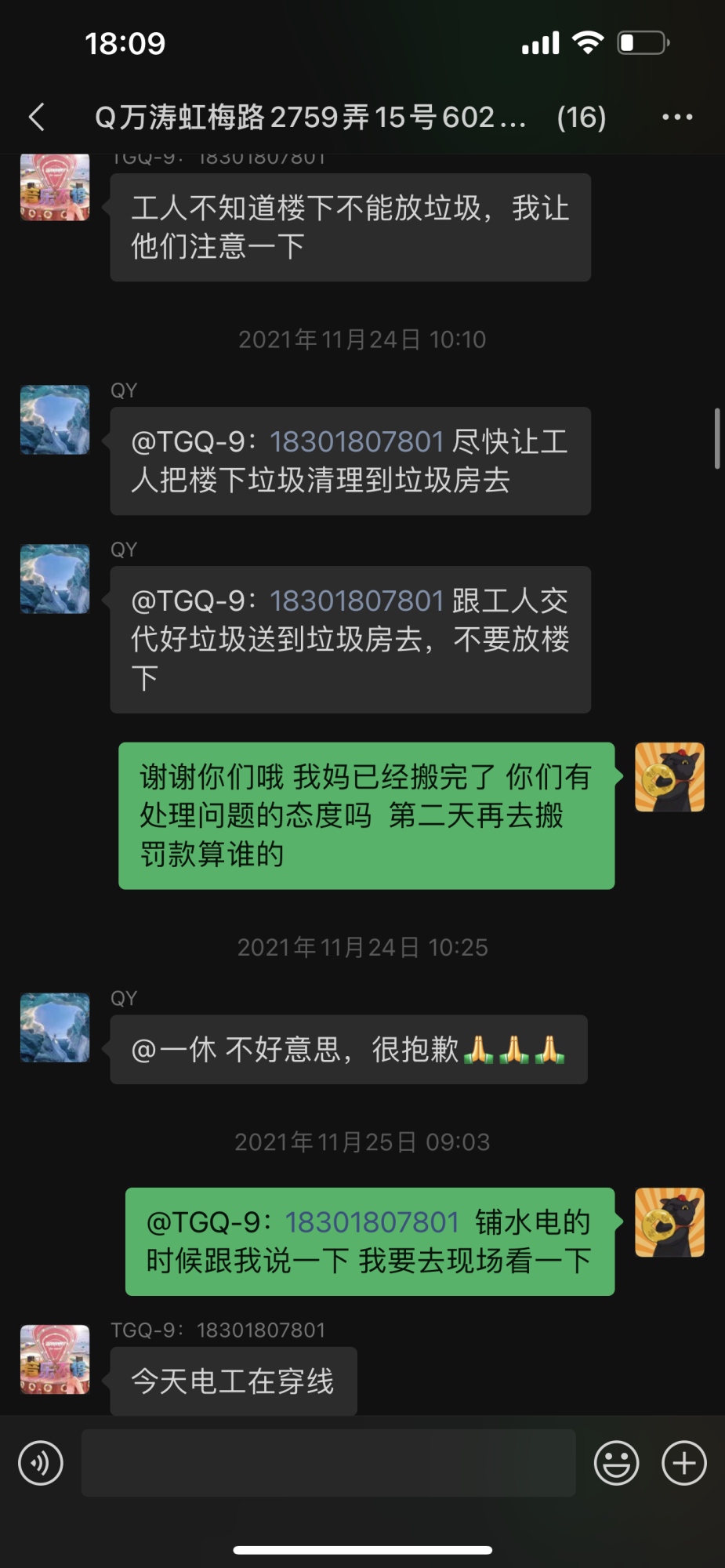Open the group chat overflow menu
Image resolution: width=725 pixels, height=1568 pixels.
[677, 118]
